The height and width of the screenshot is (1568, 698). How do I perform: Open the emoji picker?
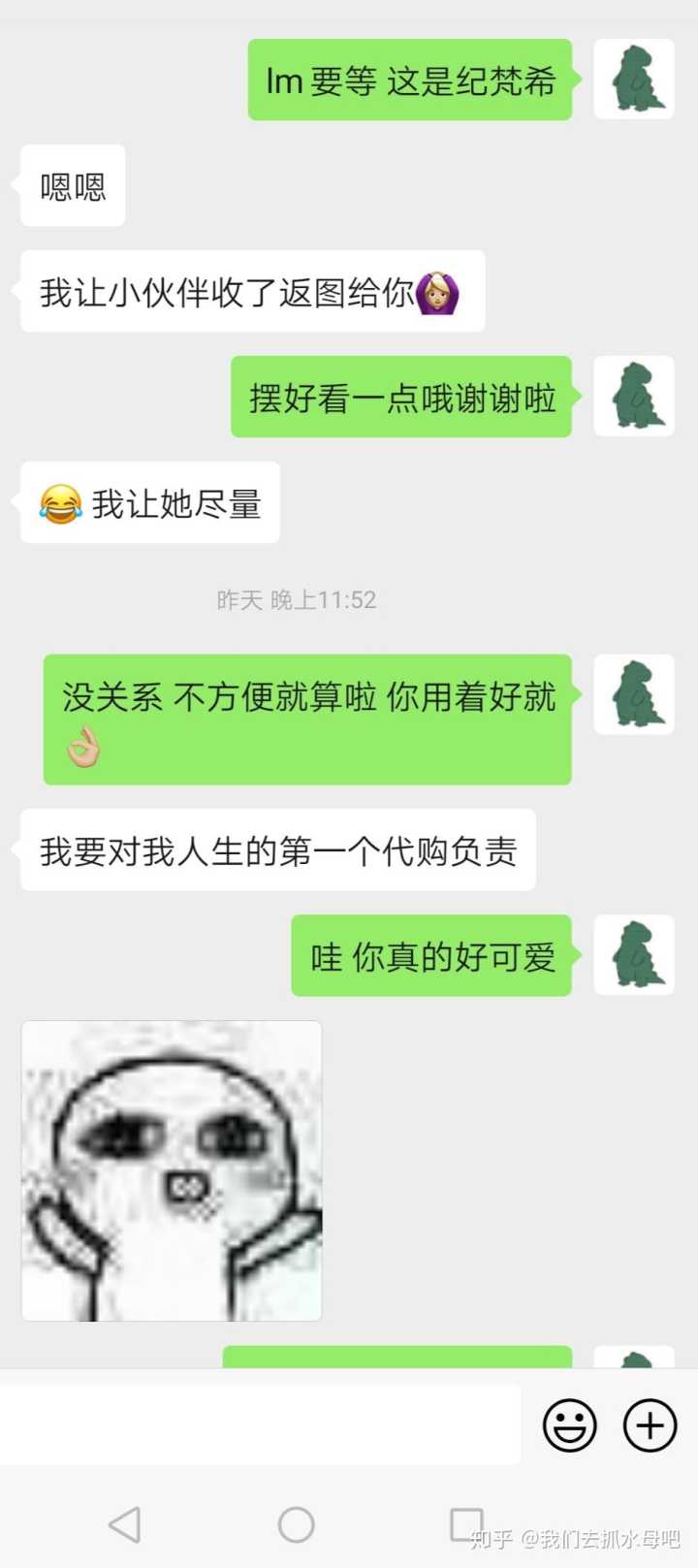pyautogui.click(x=569, y=1424)
